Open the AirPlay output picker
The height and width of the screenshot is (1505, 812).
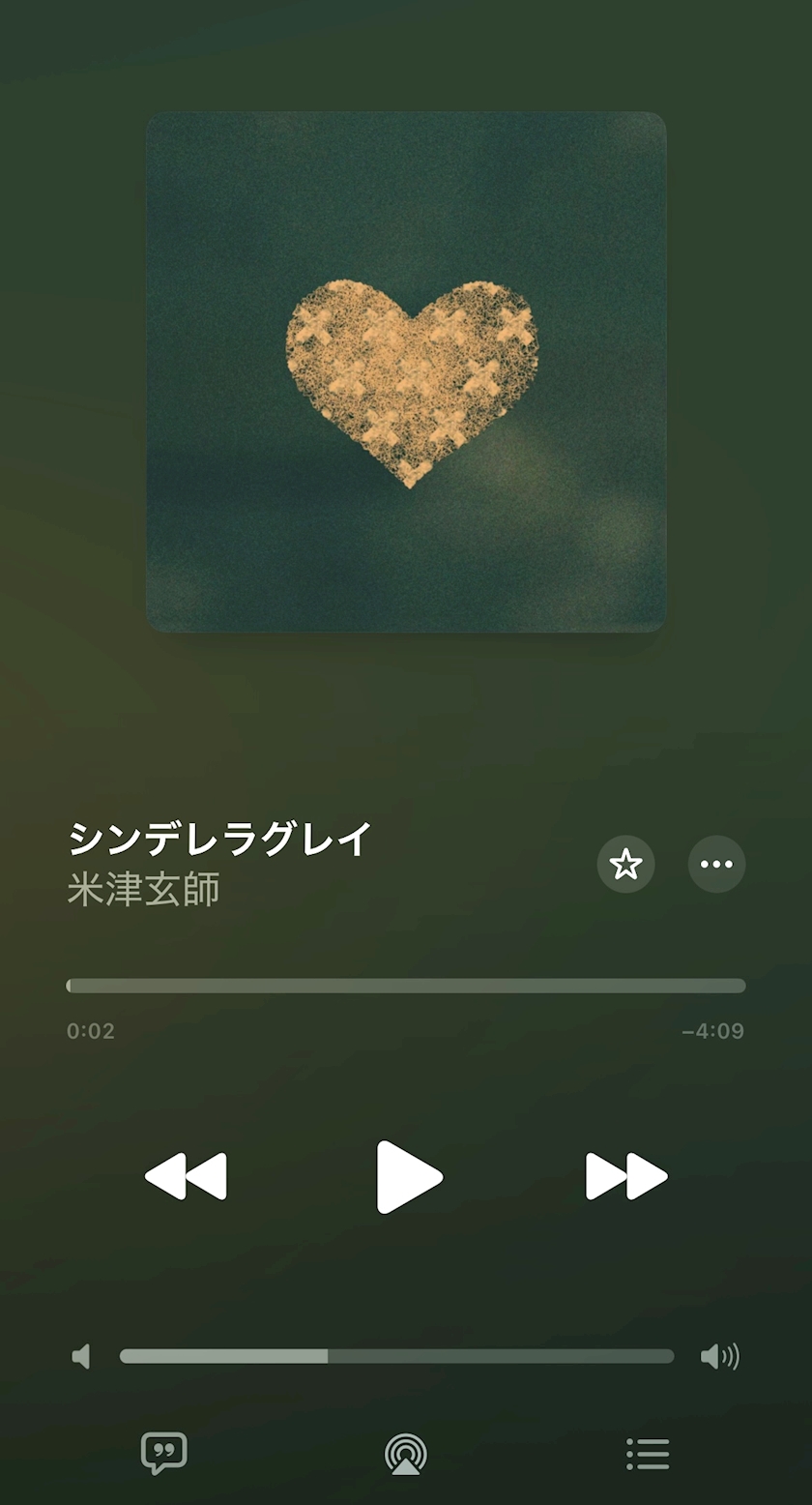406,1453
